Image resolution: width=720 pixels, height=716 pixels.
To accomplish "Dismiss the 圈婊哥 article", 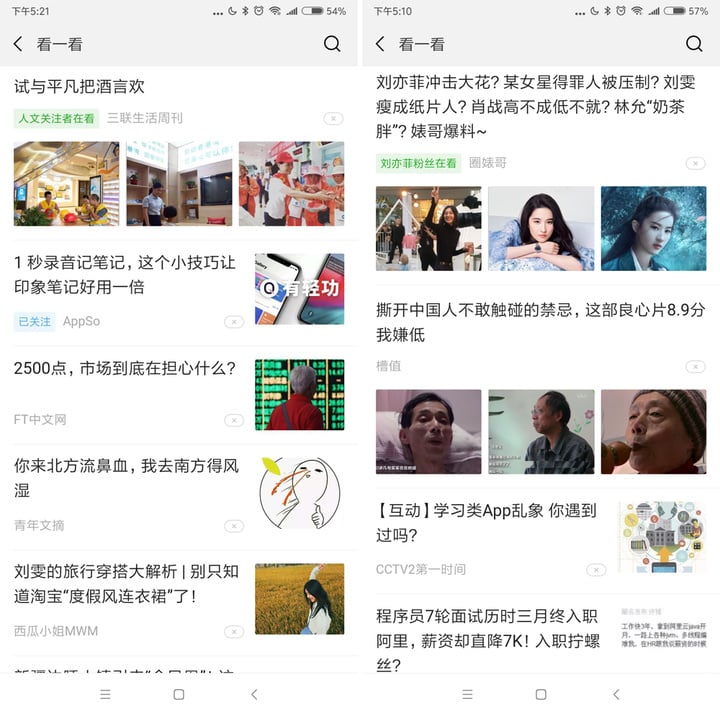I will (x=695, y=164).
